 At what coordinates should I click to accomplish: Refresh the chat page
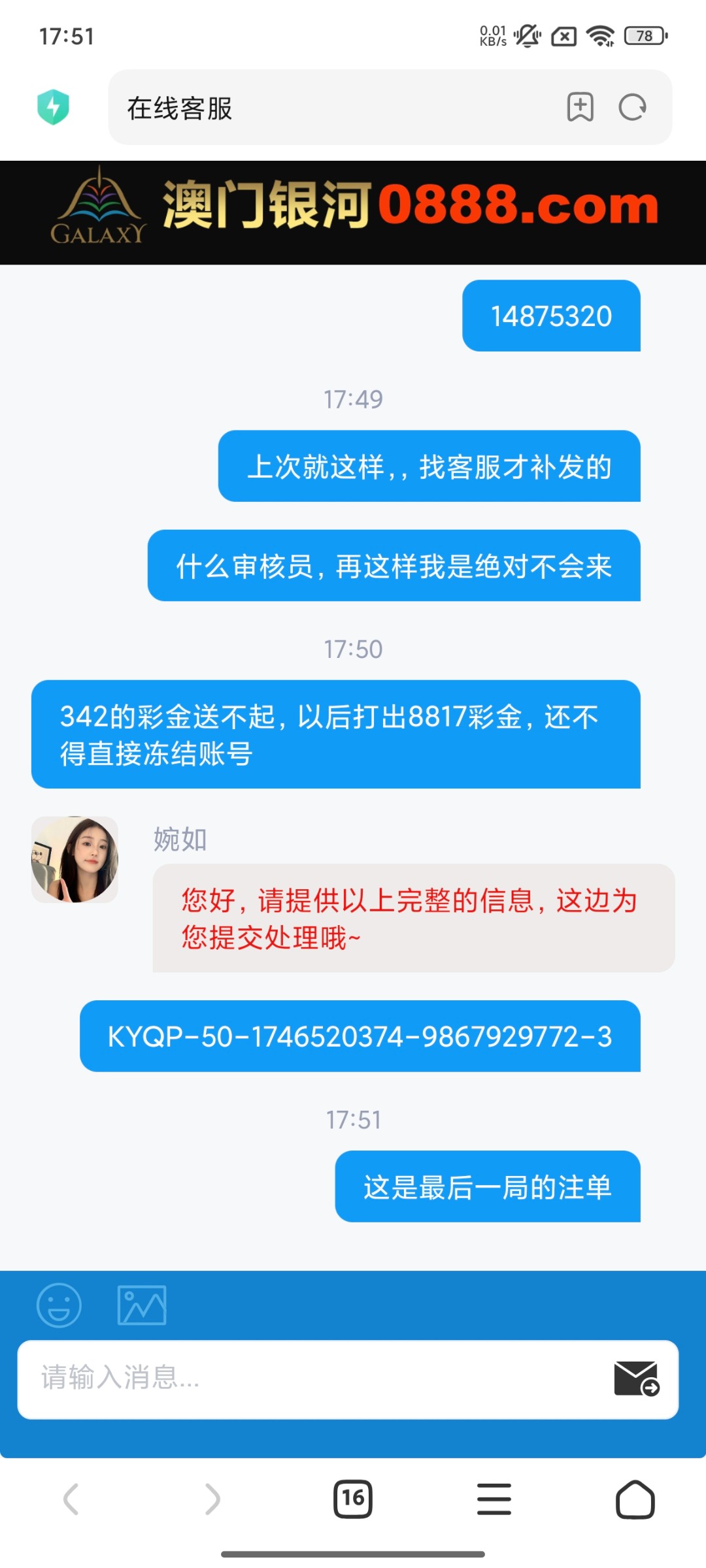pos(630,108)
